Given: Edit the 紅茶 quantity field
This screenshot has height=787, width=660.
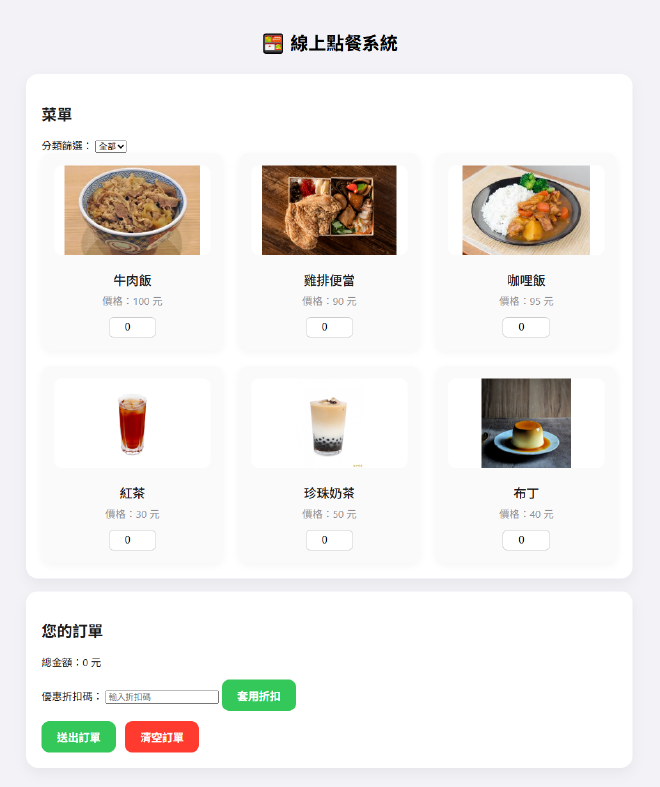Looking at the screenshot, I should [x=132, y=540].
